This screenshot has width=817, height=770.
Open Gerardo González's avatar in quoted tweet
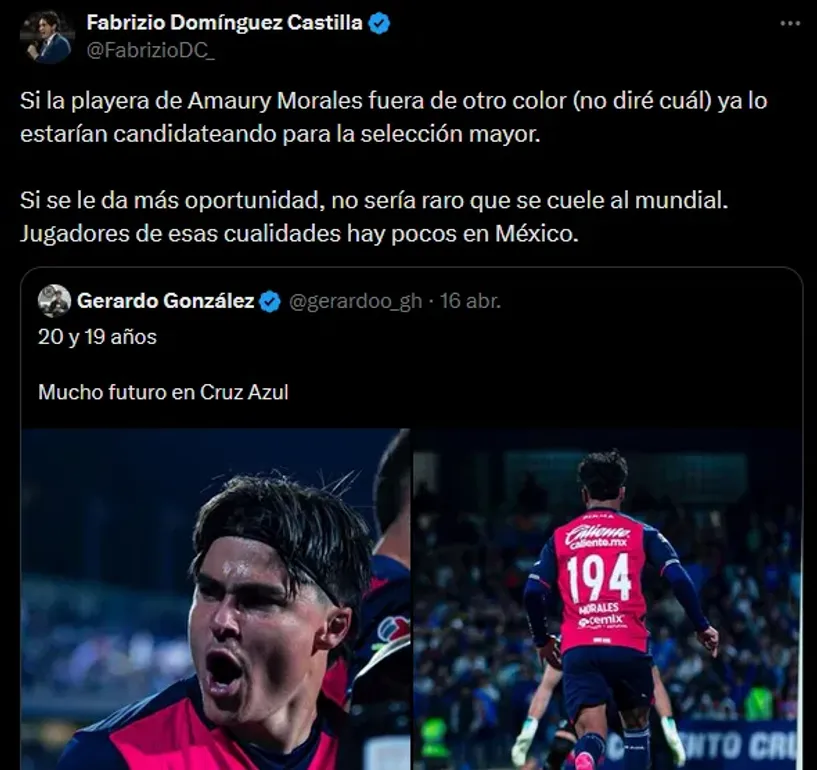tap(54, 301)
